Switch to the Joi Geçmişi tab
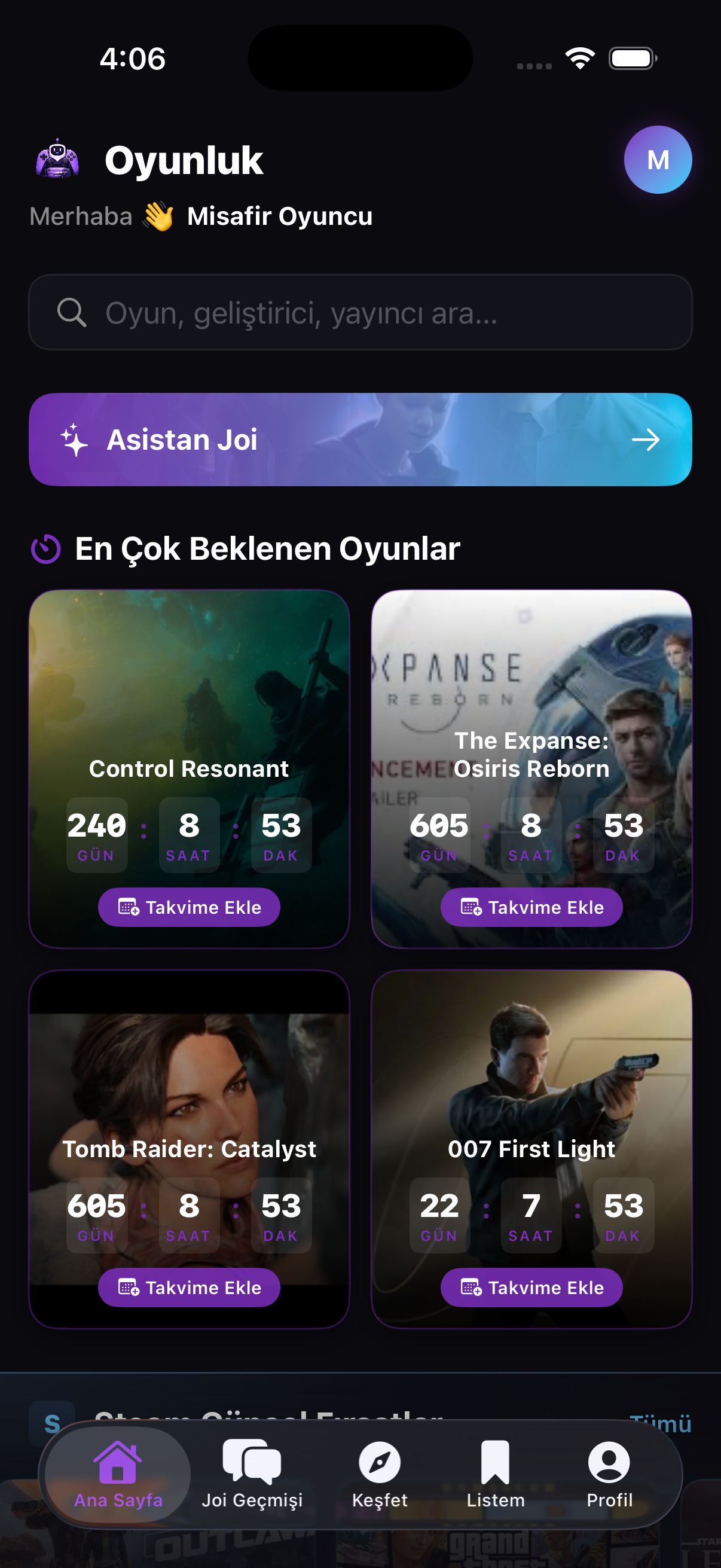The image size is (721, 1568). pos(252,1474)
